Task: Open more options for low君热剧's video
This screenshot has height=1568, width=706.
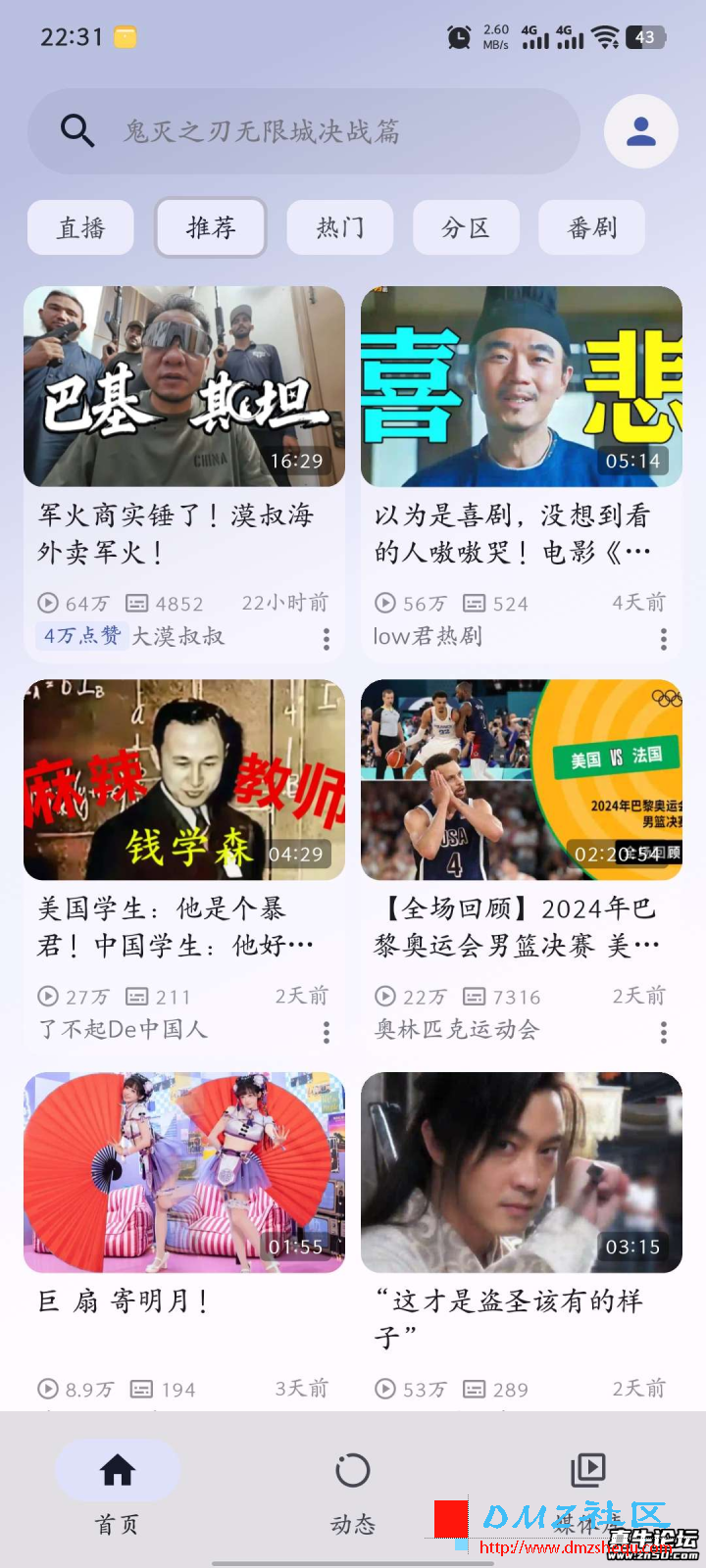Action: click(664, 640)
